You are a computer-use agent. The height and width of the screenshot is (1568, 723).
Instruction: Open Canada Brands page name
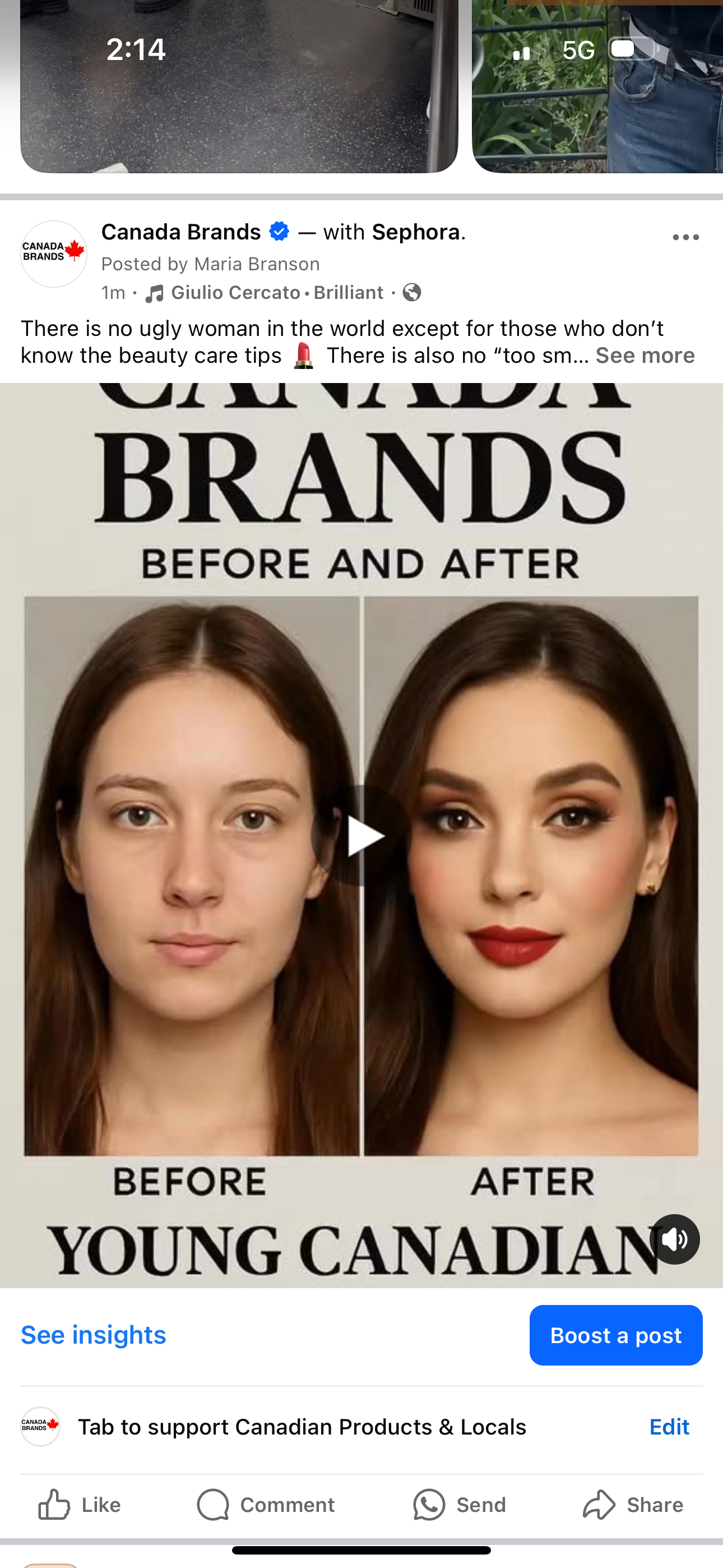[x=180, y=232]
